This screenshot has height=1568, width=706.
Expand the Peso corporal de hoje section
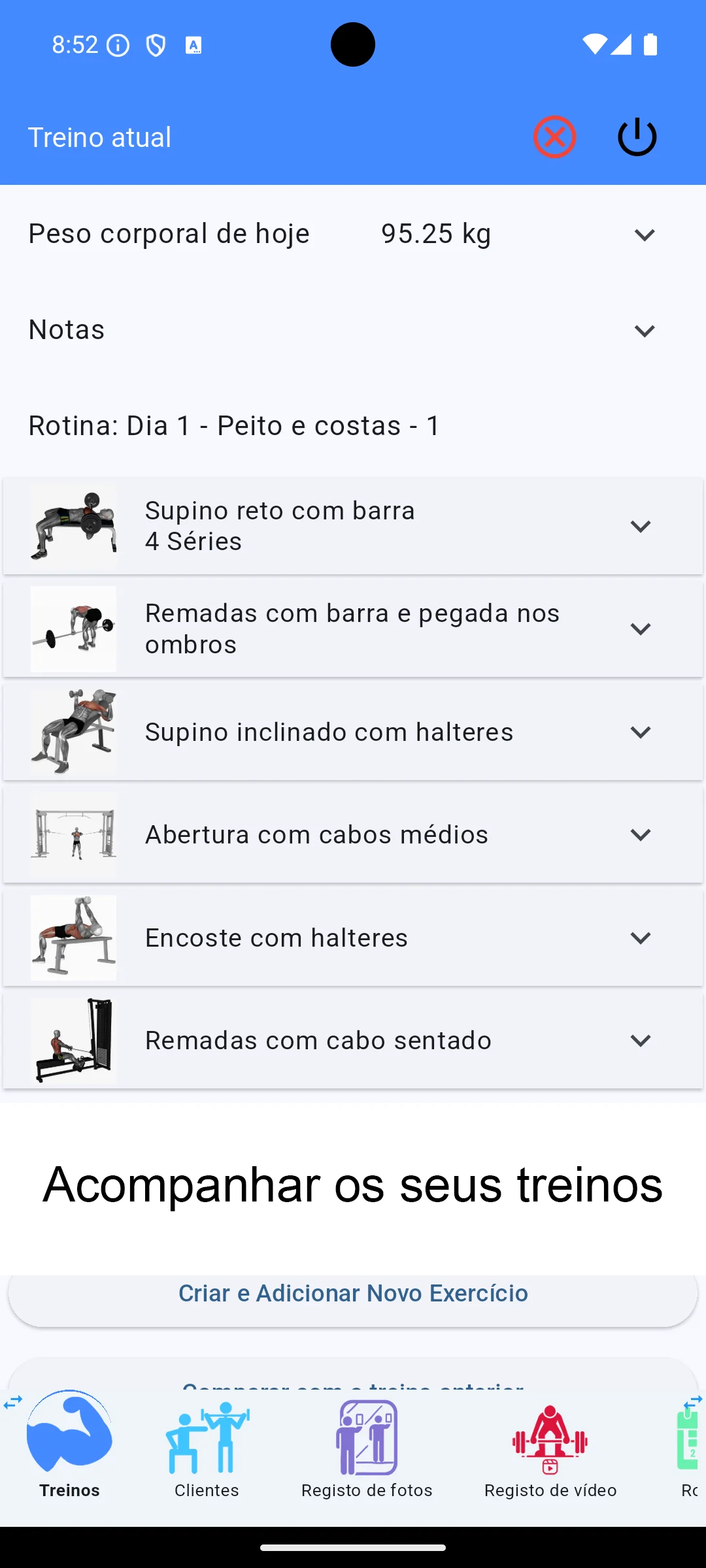645,234
